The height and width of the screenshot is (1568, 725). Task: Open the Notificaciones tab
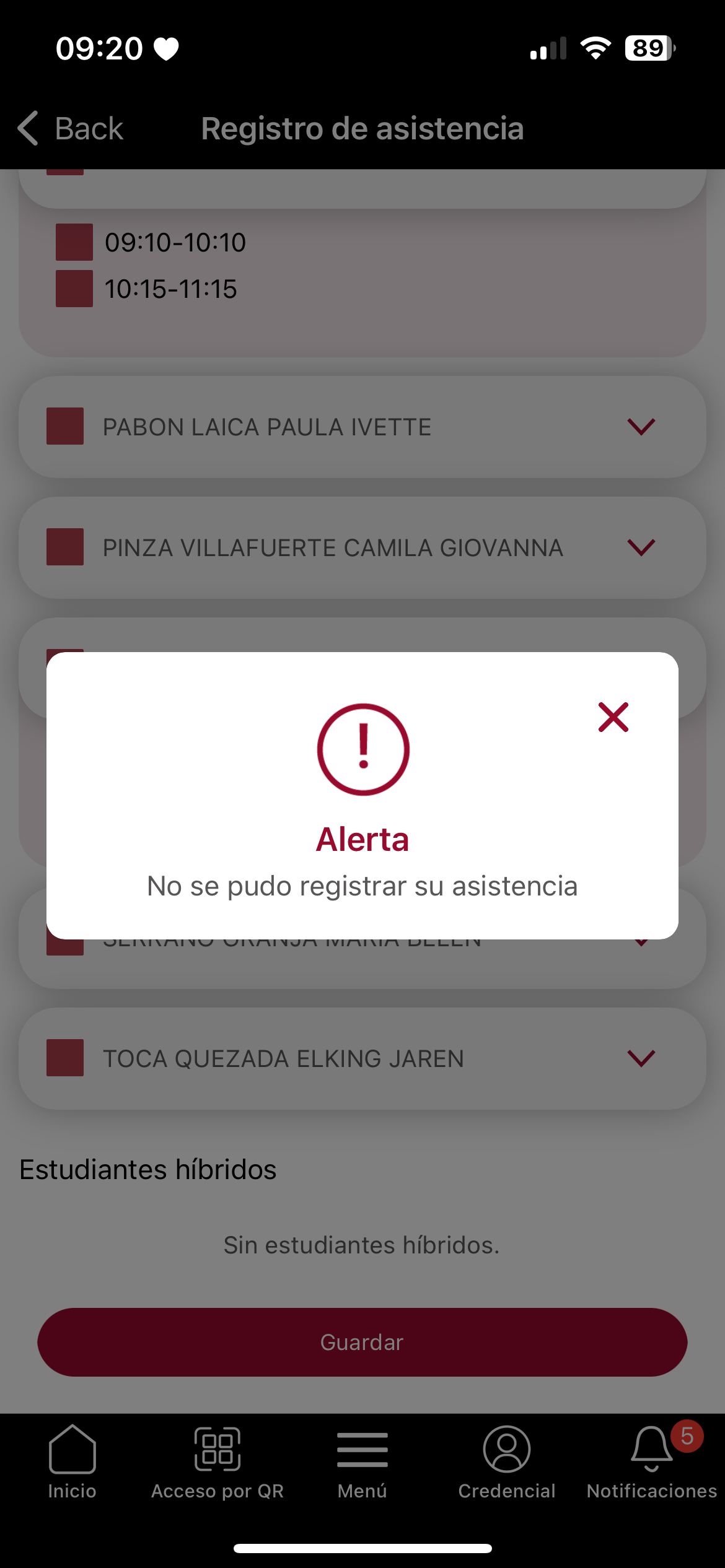pyautogui.click(x=652, y=1461)
